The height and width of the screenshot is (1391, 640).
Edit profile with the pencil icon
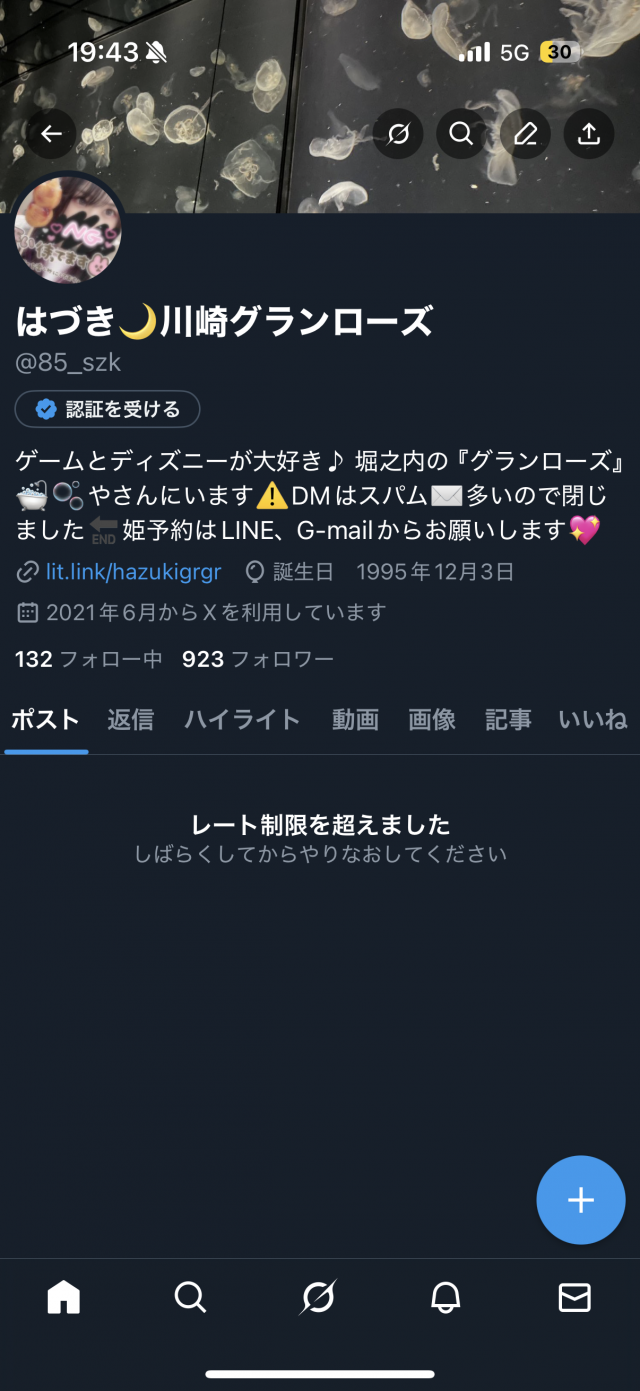click(x=525, y=134)
